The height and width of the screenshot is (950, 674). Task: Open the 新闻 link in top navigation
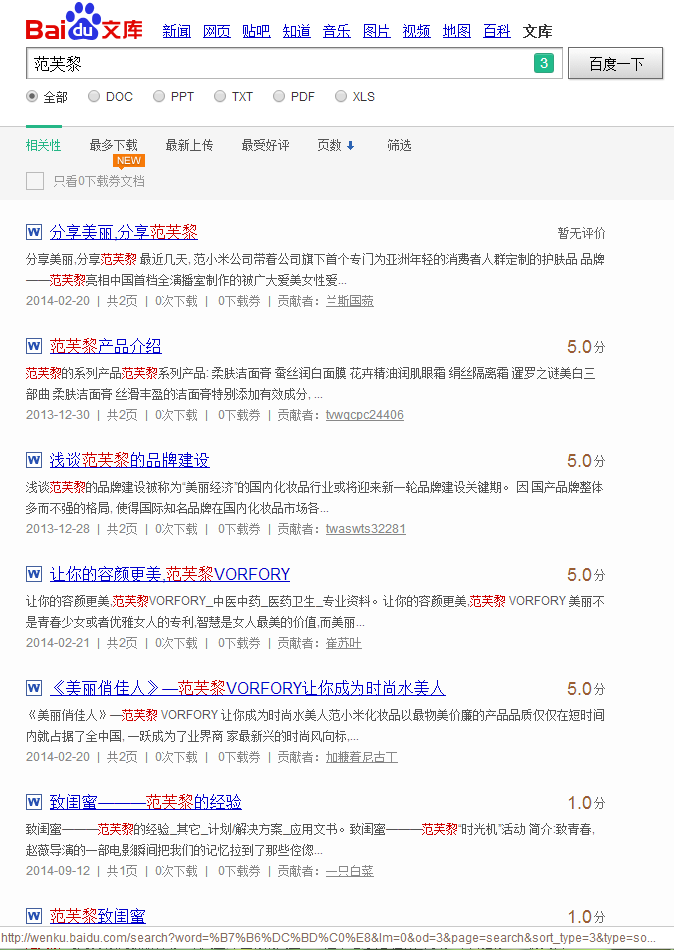click(176, 31)
